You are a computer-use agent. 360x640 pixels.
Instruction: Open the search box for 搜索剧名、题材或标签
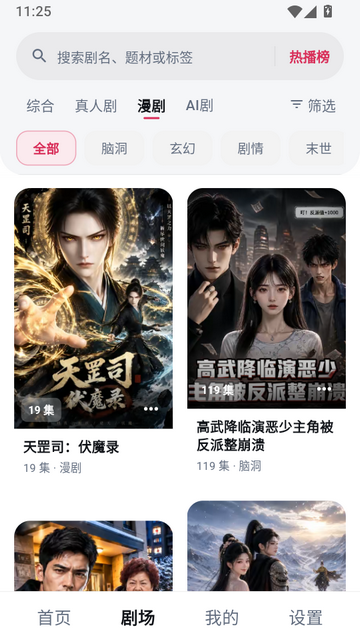145,56
